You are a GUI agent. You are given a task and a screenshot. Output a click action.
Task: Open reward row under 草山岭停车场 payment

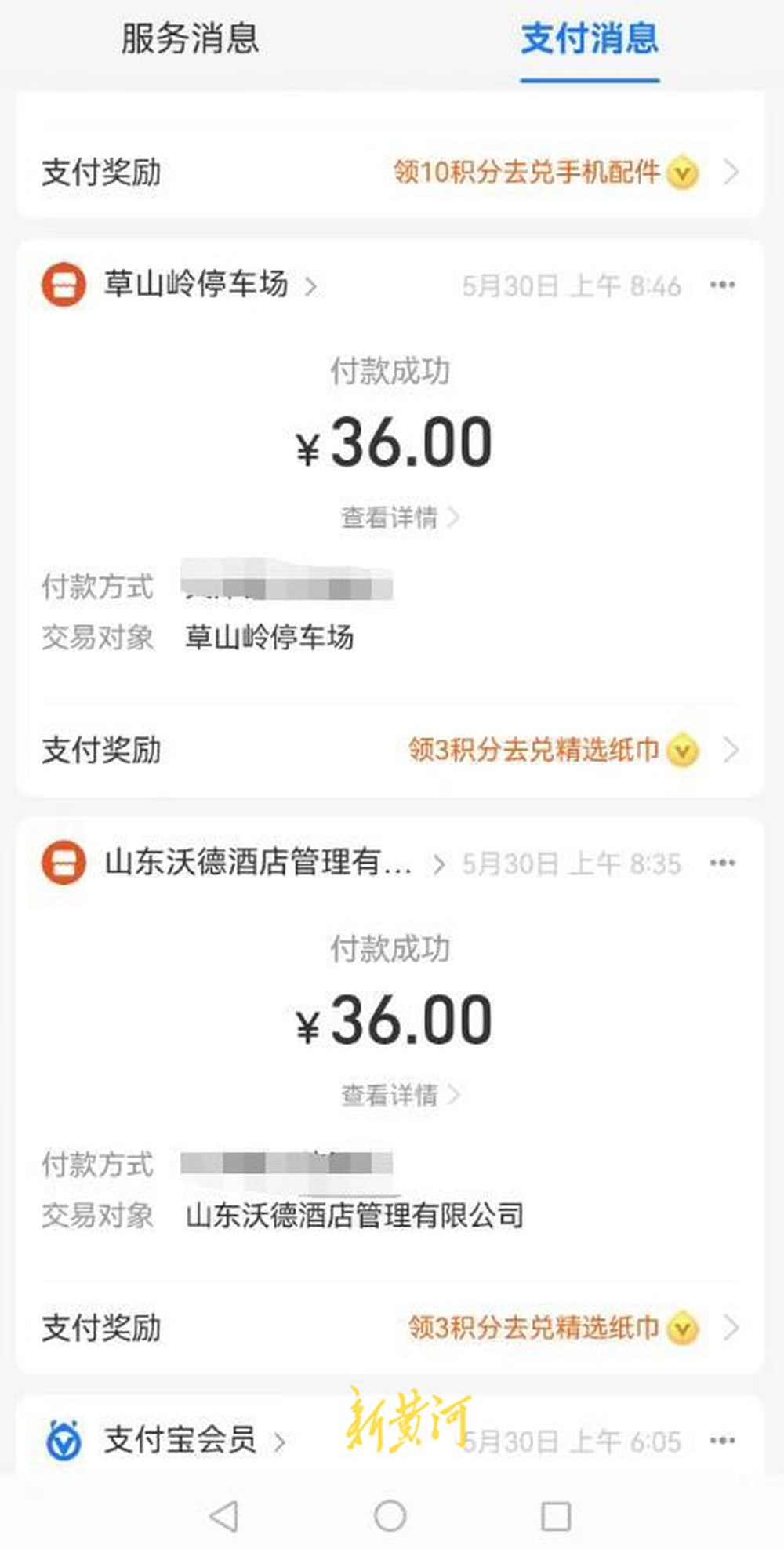click(390, 750)
